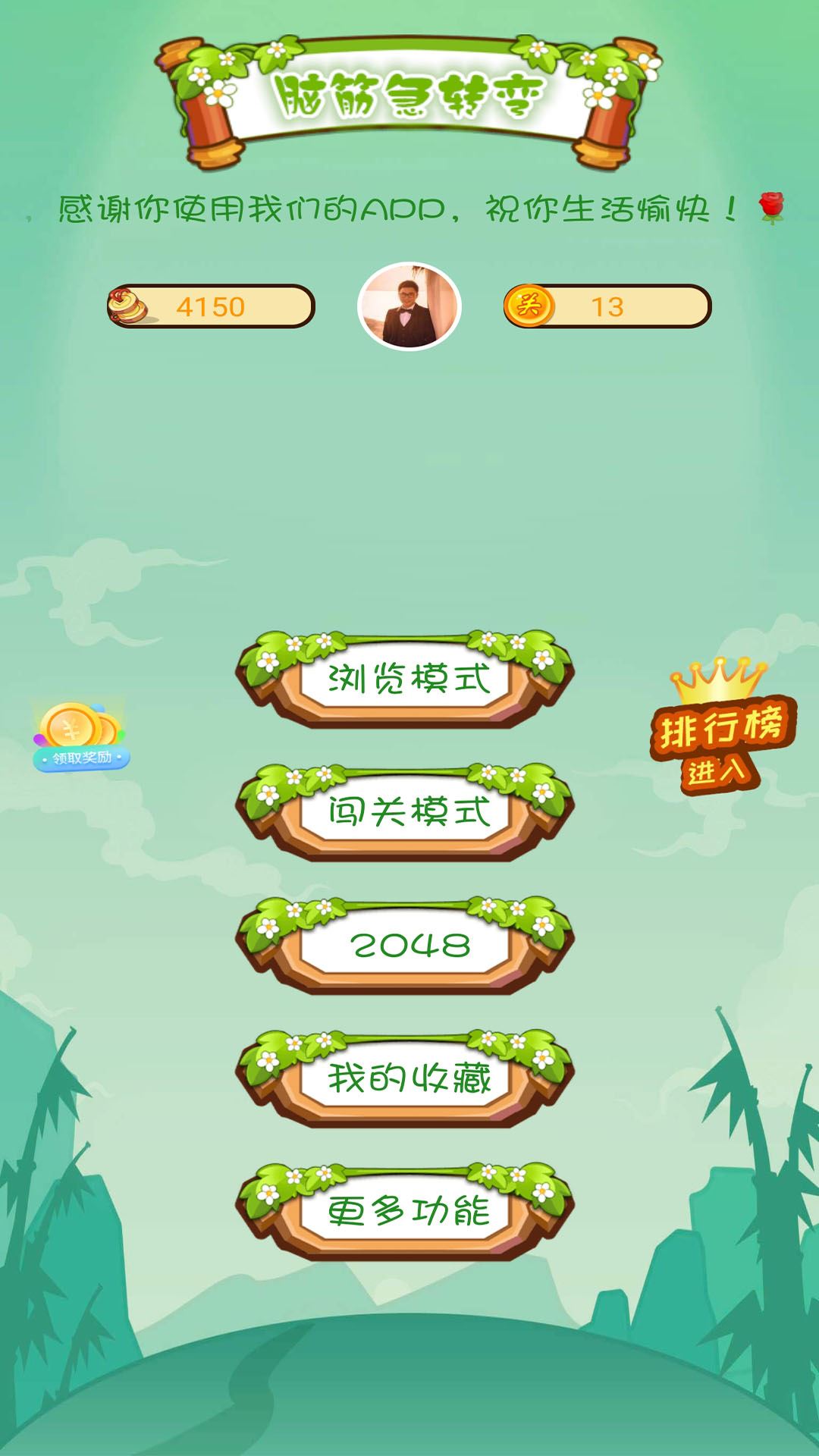Launch the 2048 game
The height and width of the screenshot is (1456, 819).
[408, 946]
